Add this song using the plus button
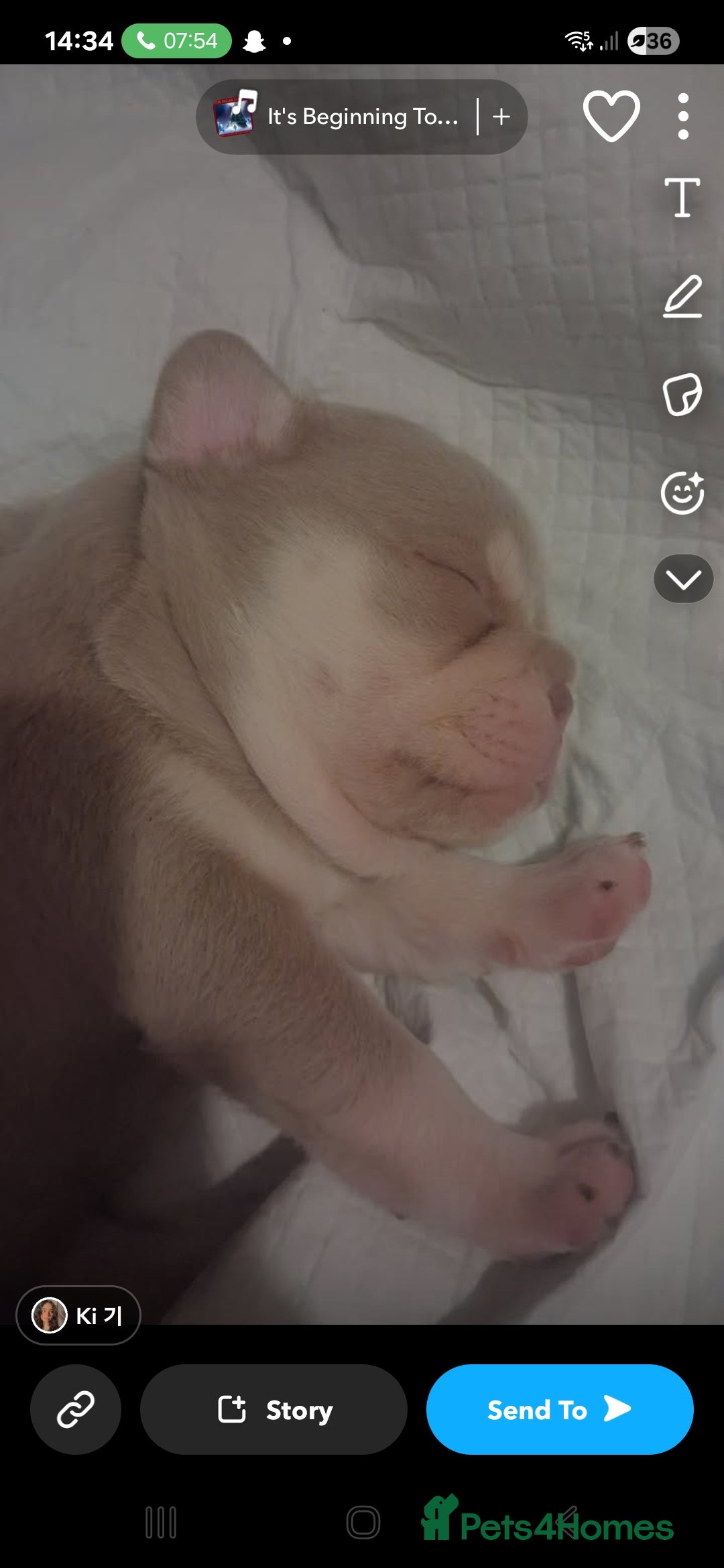 pyautogui.click(x=500, y=116)
